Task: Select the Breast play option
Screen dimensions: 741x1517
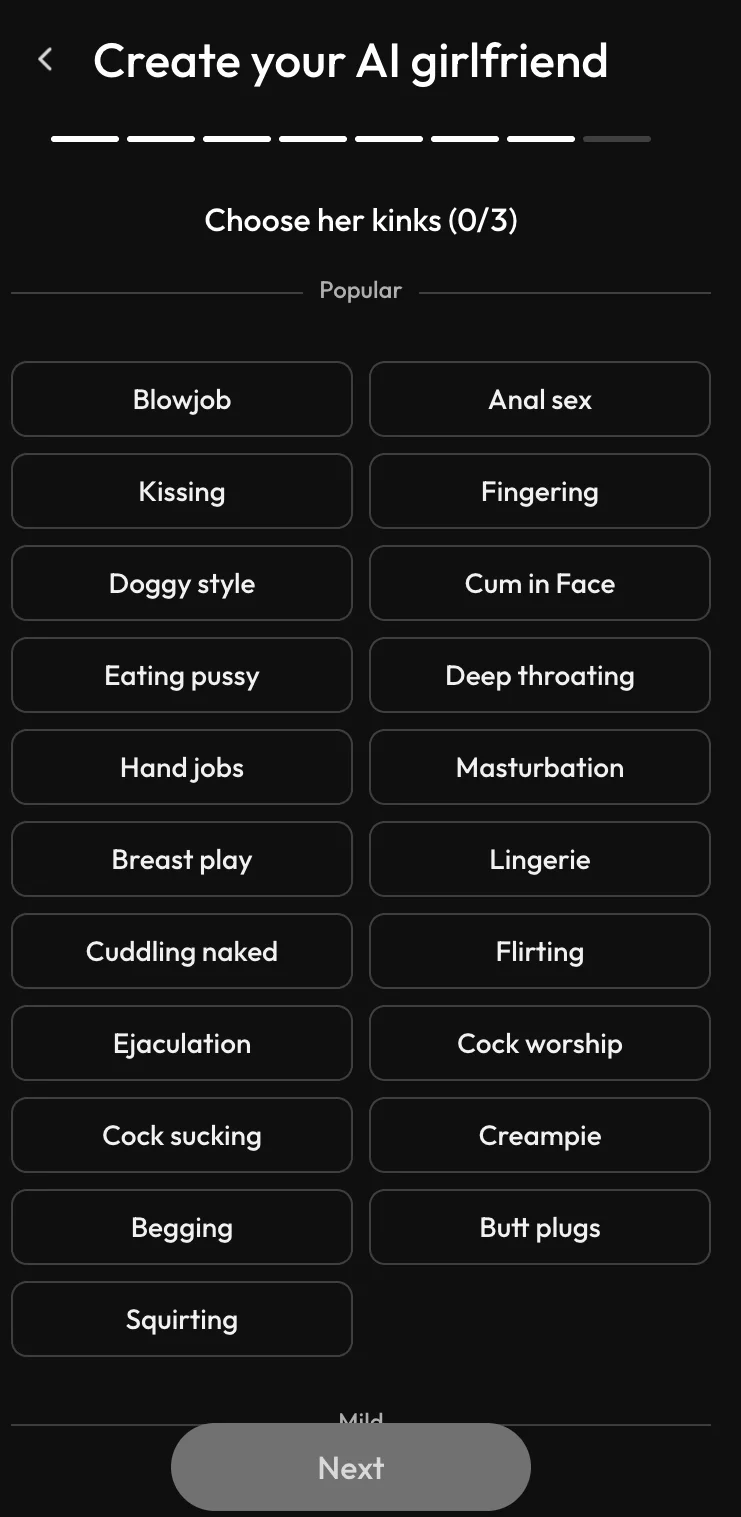Action: pos(182,859)
